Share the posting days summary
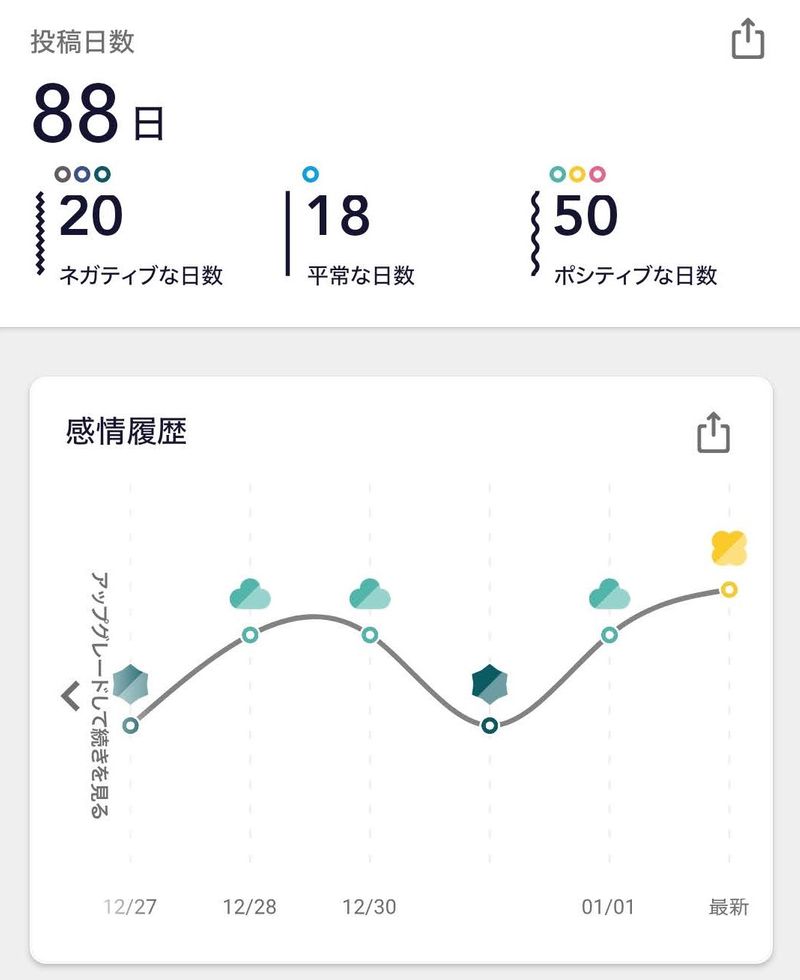 (748, 41)
